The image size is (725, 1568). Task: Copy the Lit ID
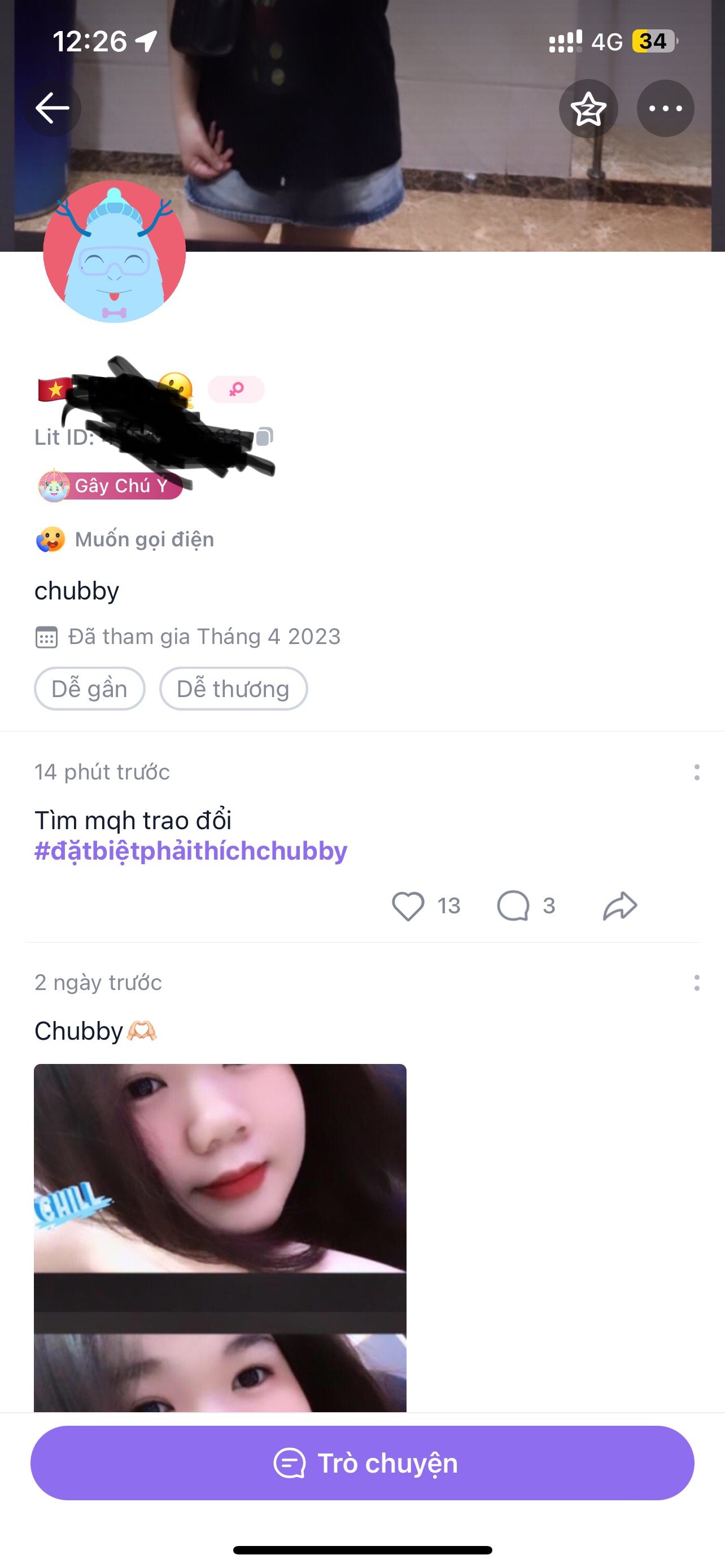click(265, 436)
